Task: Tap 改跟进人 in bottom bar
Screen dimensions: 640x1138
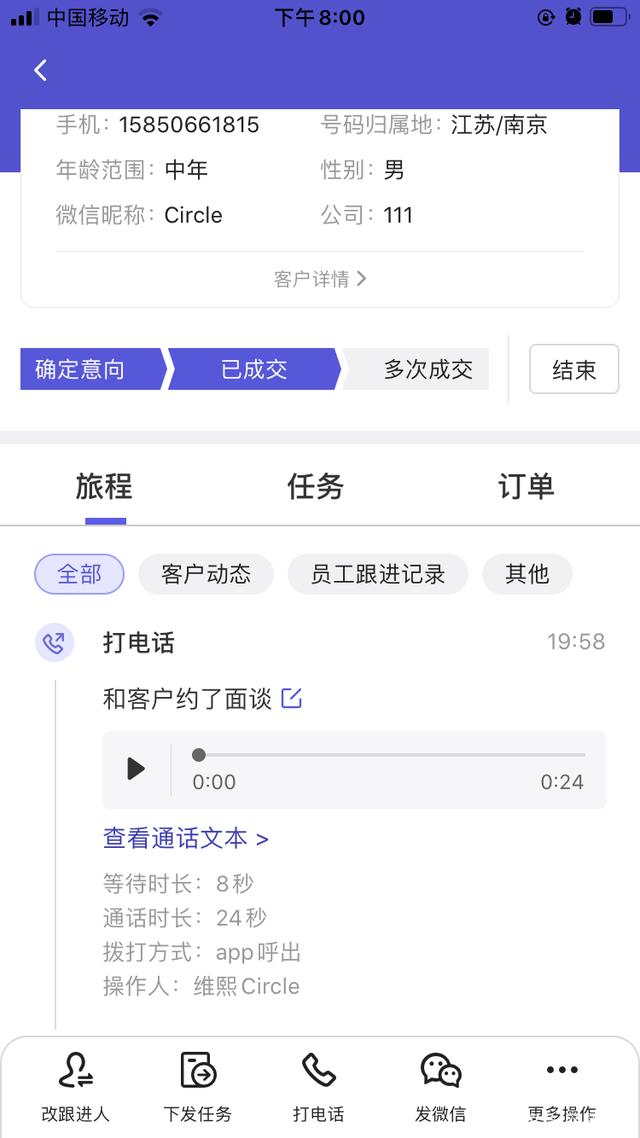Action: [x=76, y=1087]
